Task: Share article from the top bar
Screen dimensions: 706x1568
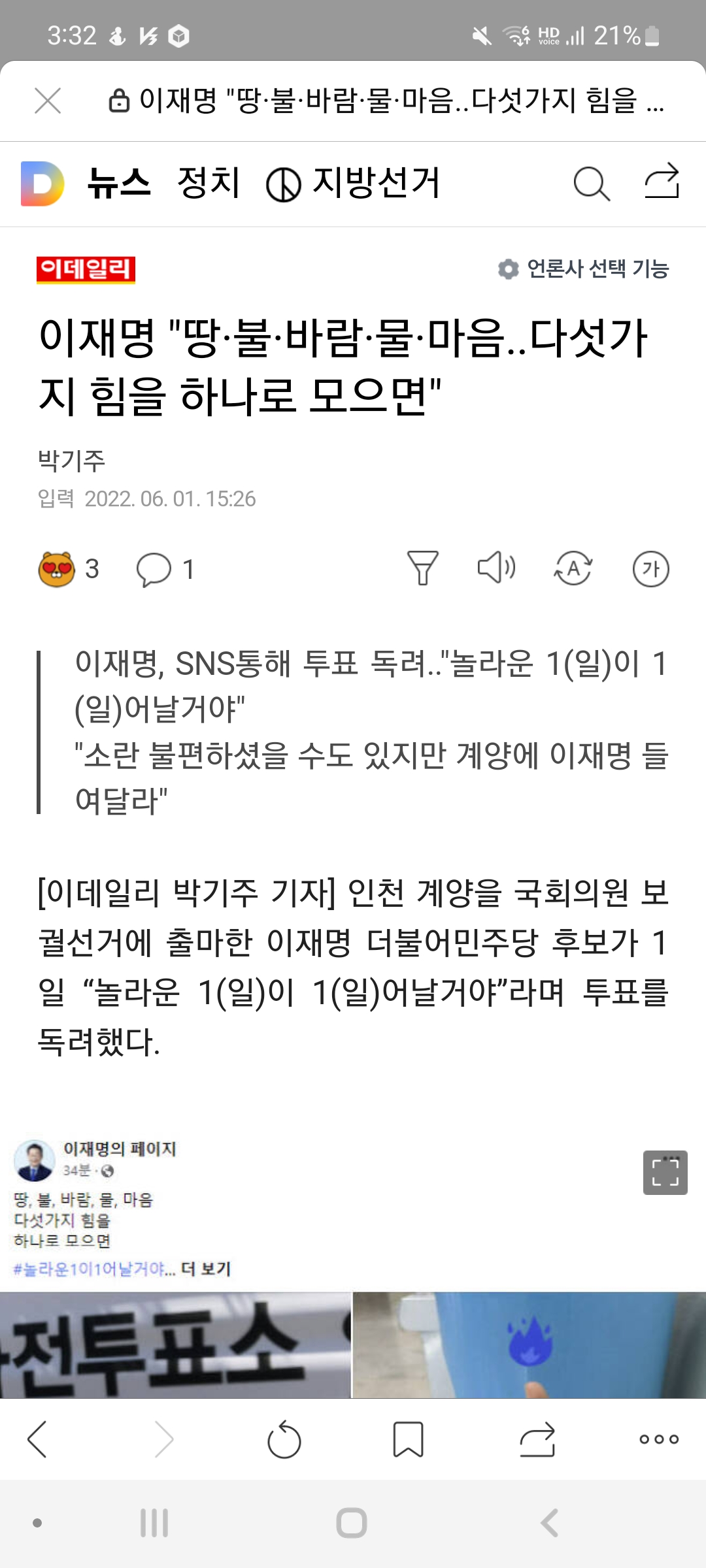Action: pyautogui.click(x=662, y=181)
